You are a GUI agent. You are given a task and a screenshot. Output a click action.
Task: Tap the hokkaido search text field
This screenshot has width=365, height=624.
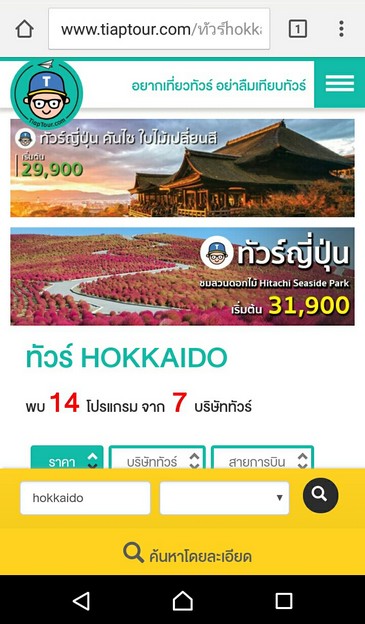[85, 498]
